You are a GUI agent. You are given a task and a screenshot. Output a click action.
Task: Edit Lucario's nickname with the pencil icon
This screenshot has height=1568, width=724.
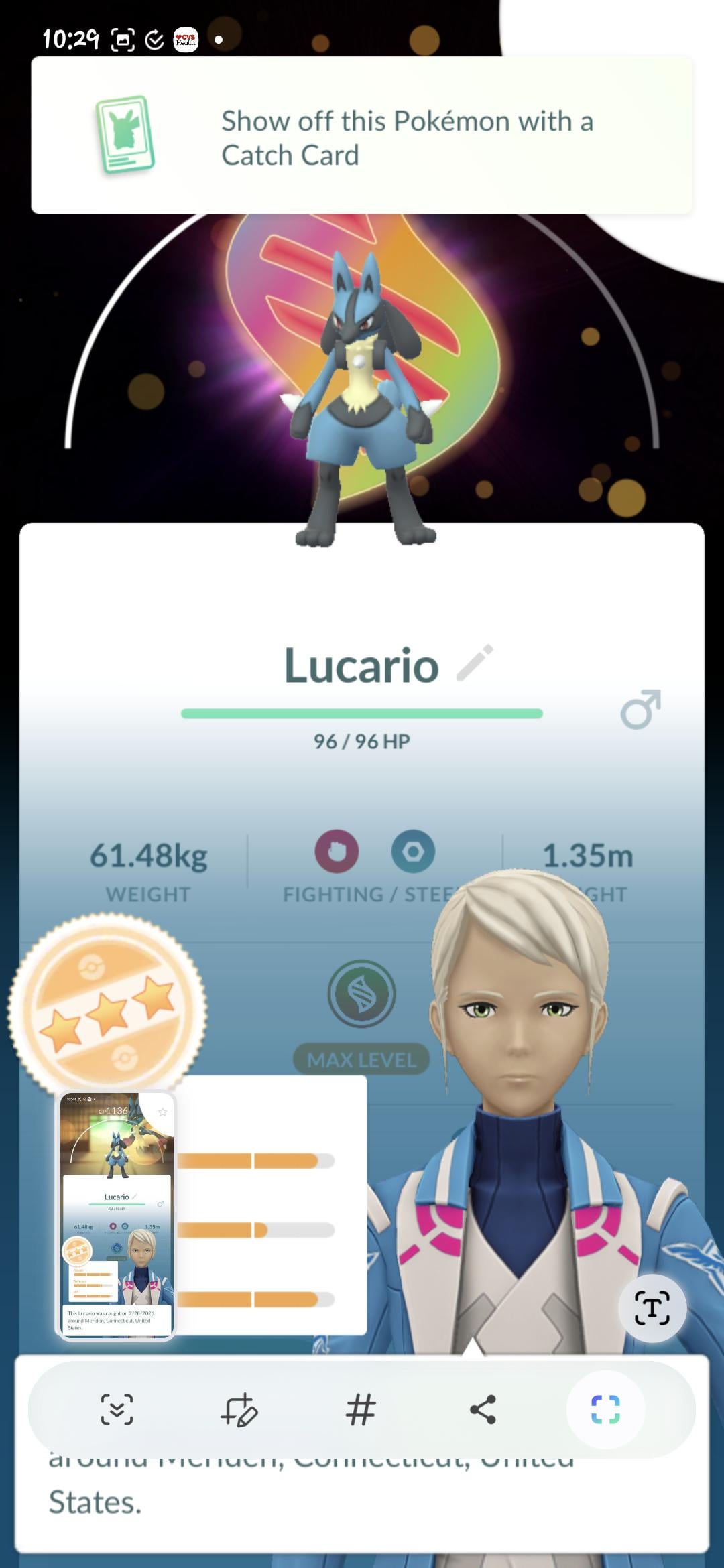point(475,663)
